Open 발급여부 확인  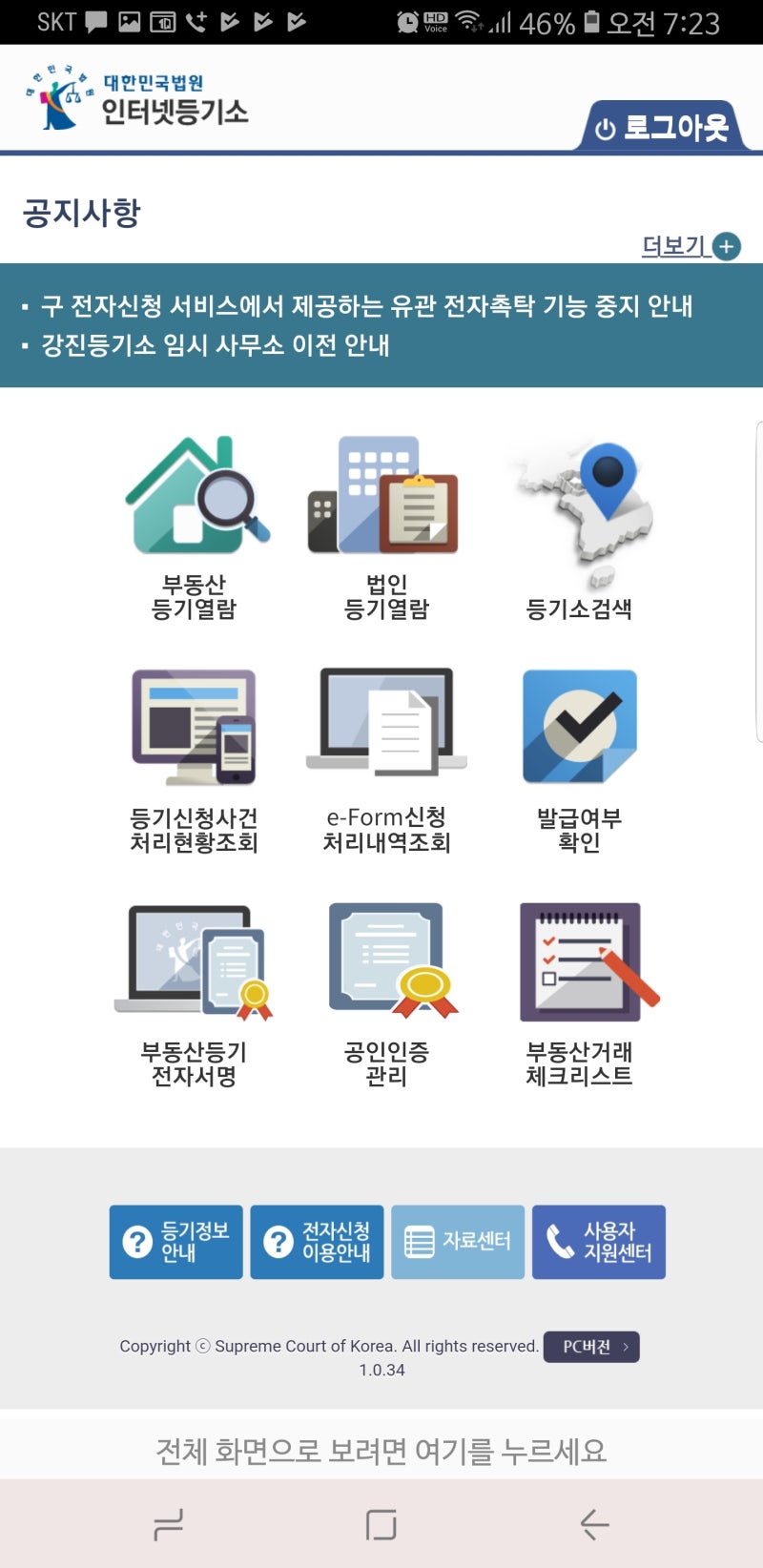[579, 761]
